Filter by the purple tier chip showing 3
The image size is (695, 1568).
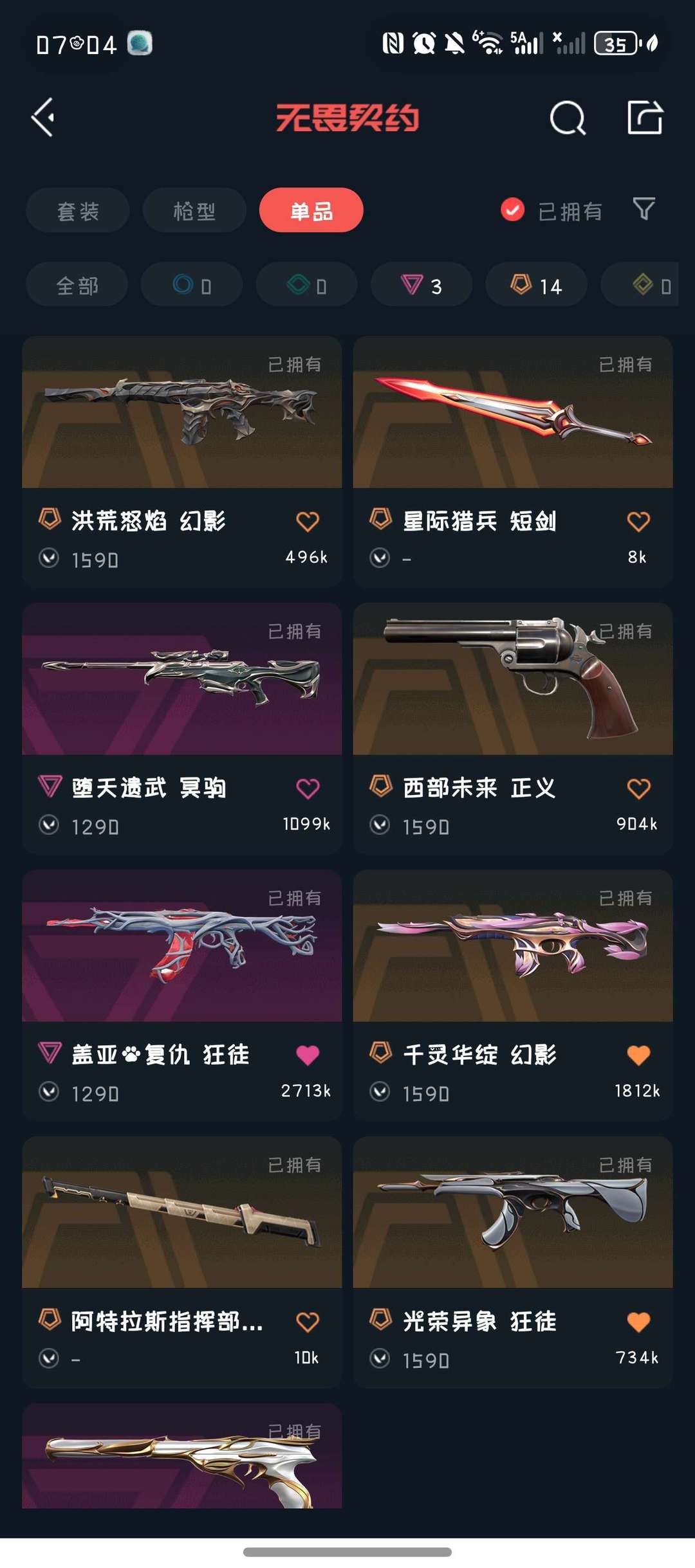point(422,285)
